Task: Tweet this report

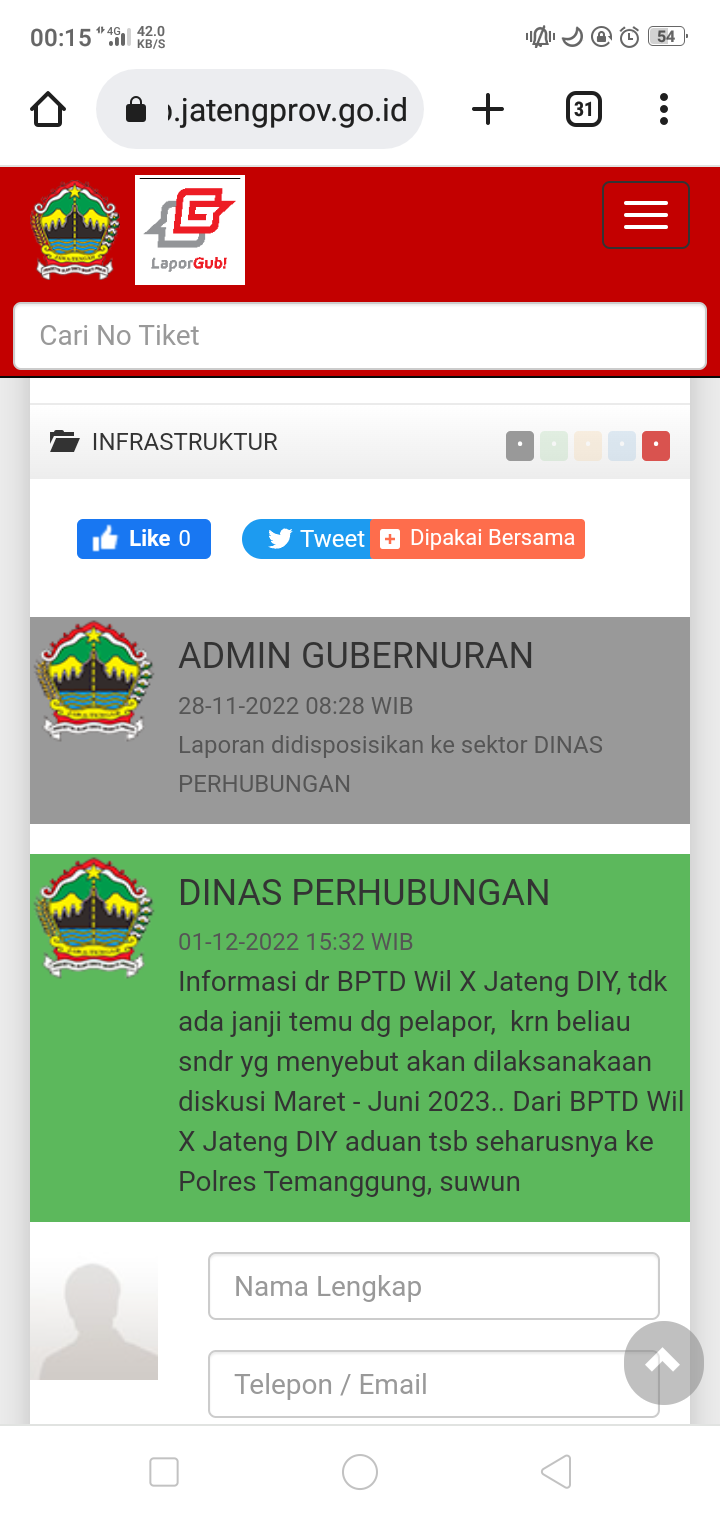Action: pyautogui.click(x=306, y=539)
